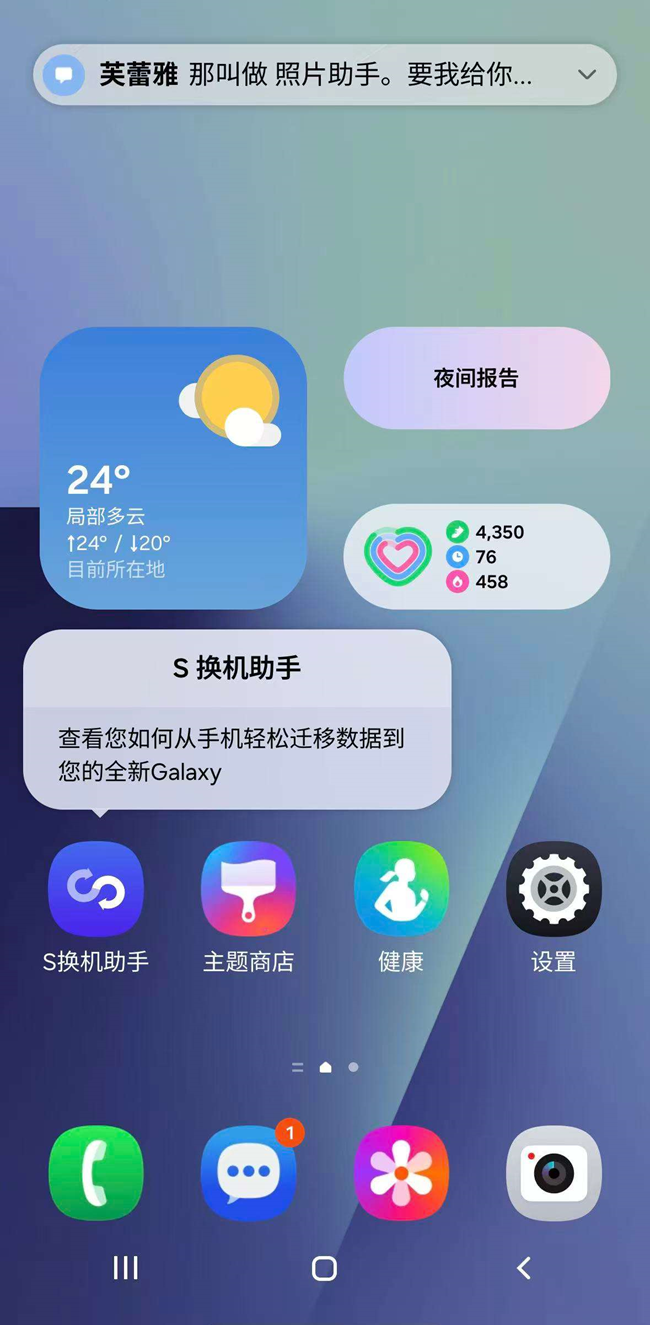Tap the S 换机助手 tooltip bubble
Viewport: 650px width, 1325px height.
(x=237, y=720)
